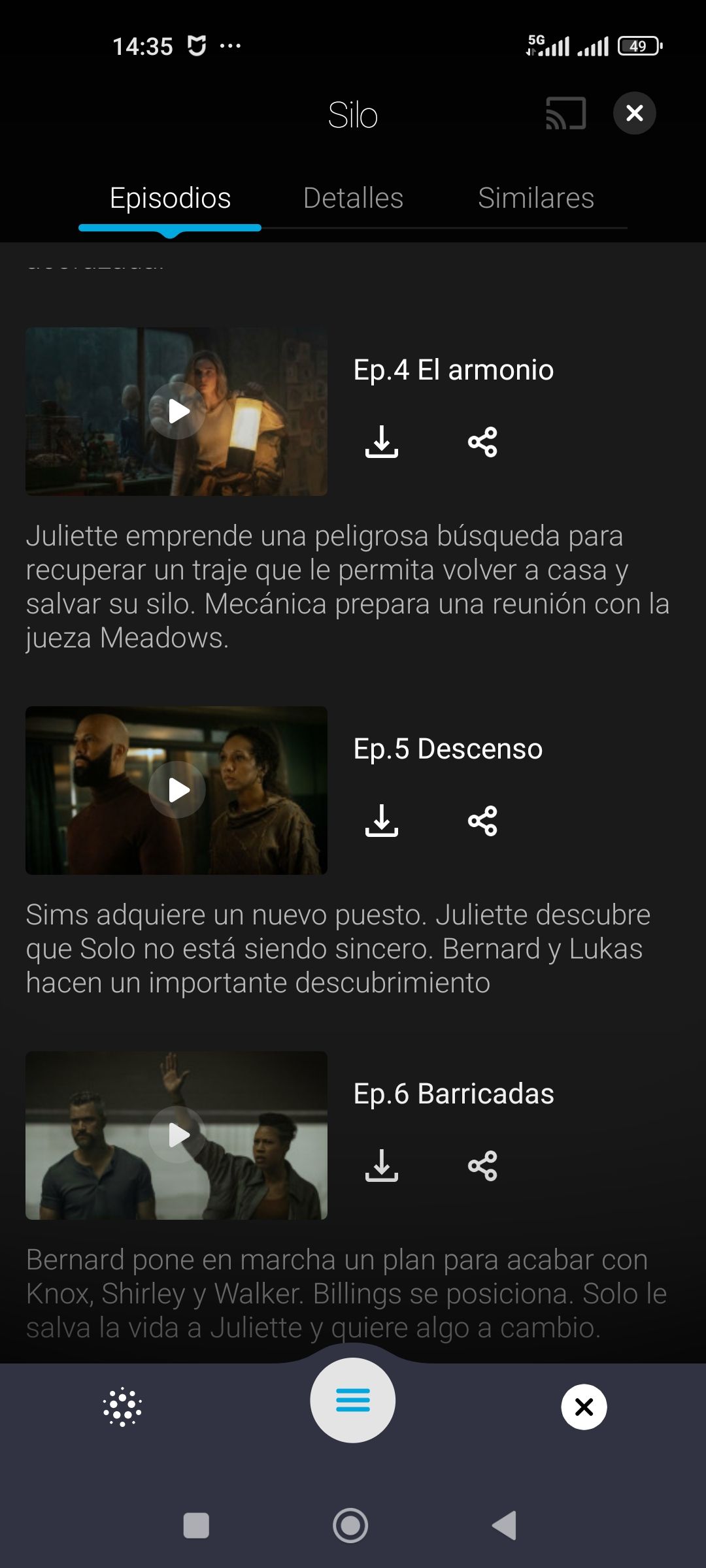Go back using system navigation
This screenshot has height=1568, width=706.
505,1526
